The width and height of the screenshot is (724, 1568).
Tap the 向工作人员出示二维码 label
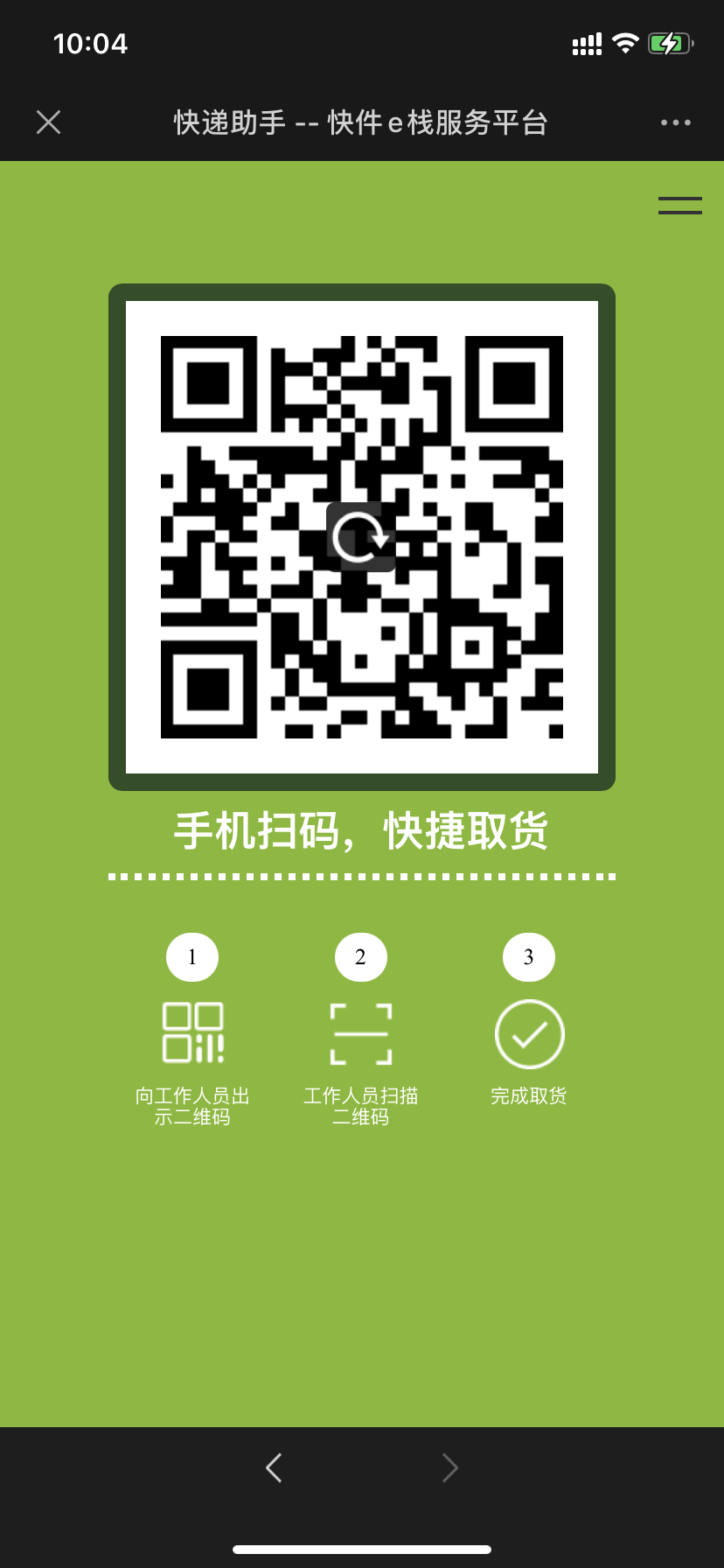[x=192, y=1105]
